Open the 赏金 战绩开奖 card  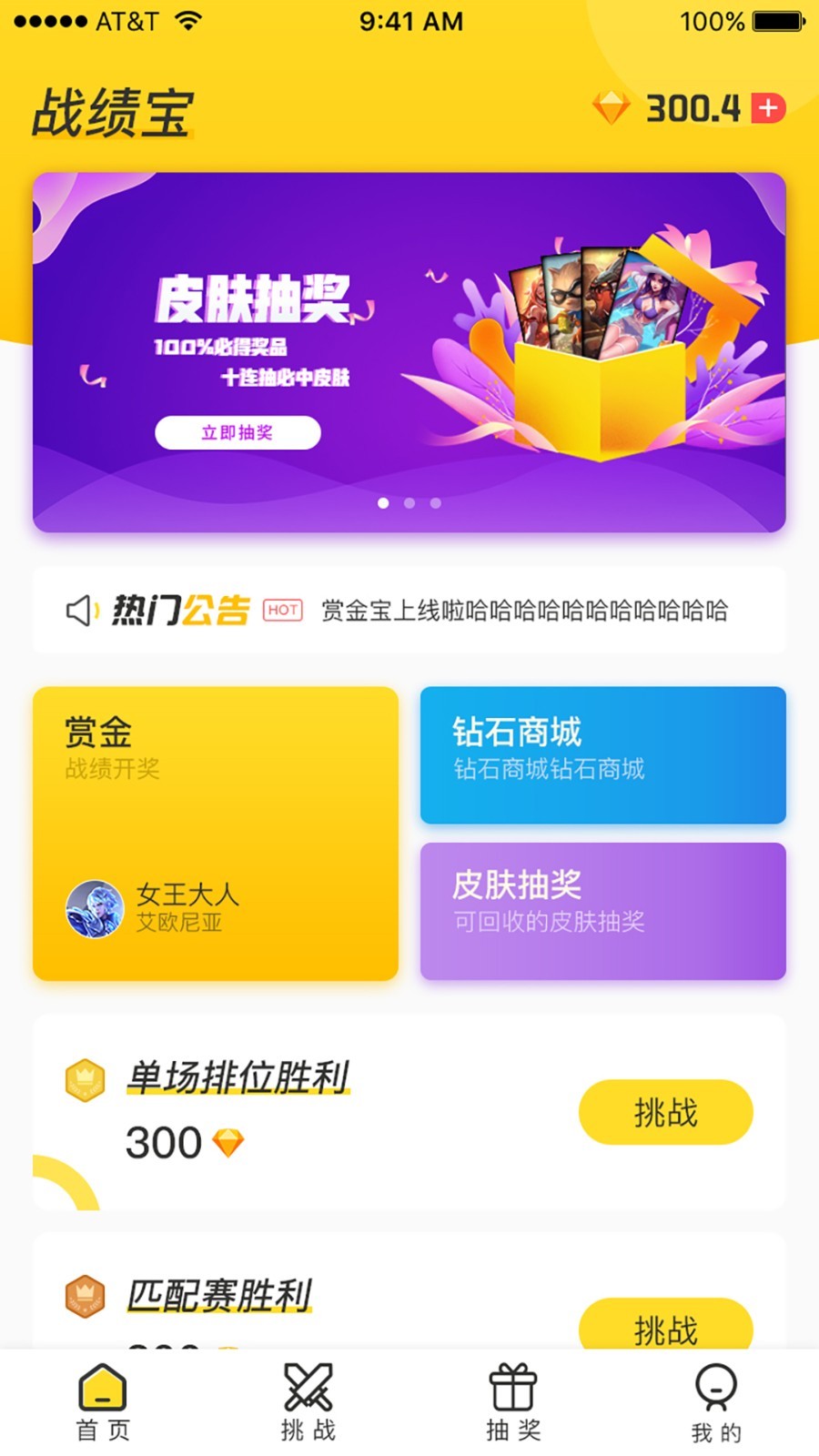tap(216, 833)
